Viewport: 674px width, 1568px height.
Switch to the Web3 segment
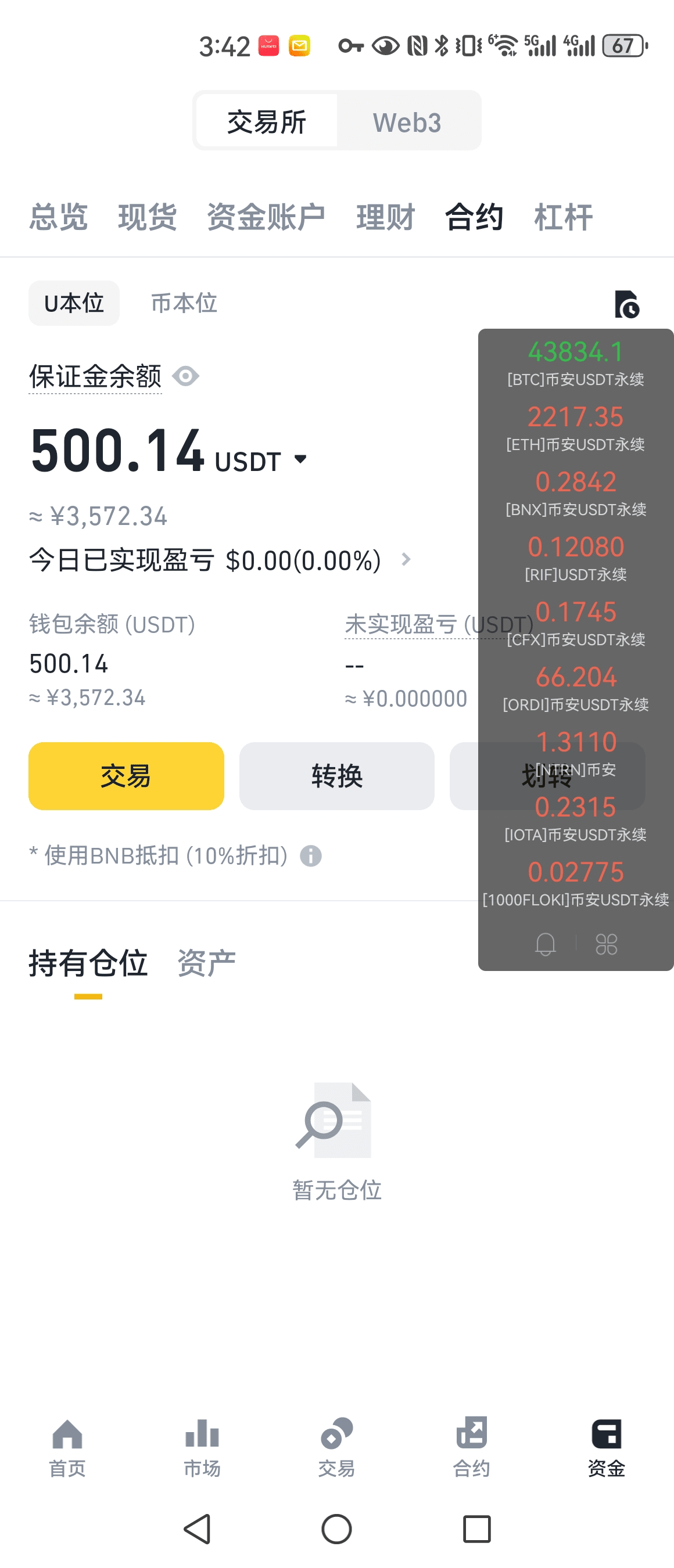pyautogui.click(x=407, y=122)
